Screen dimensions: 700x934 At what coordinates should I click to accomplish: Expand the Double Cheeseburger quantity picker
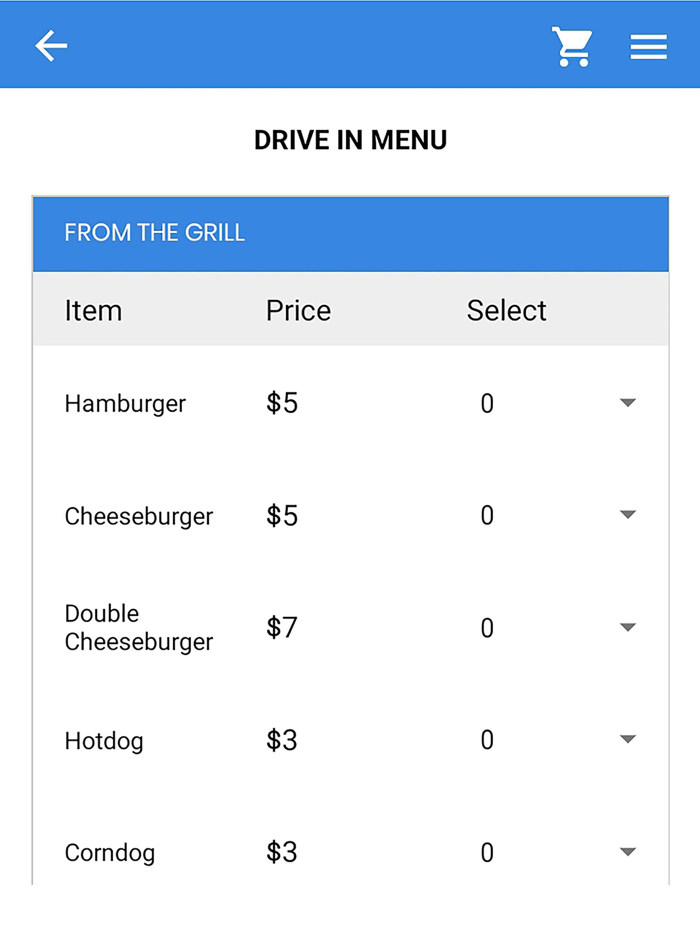pyautogui.click(x=627, y=628)
